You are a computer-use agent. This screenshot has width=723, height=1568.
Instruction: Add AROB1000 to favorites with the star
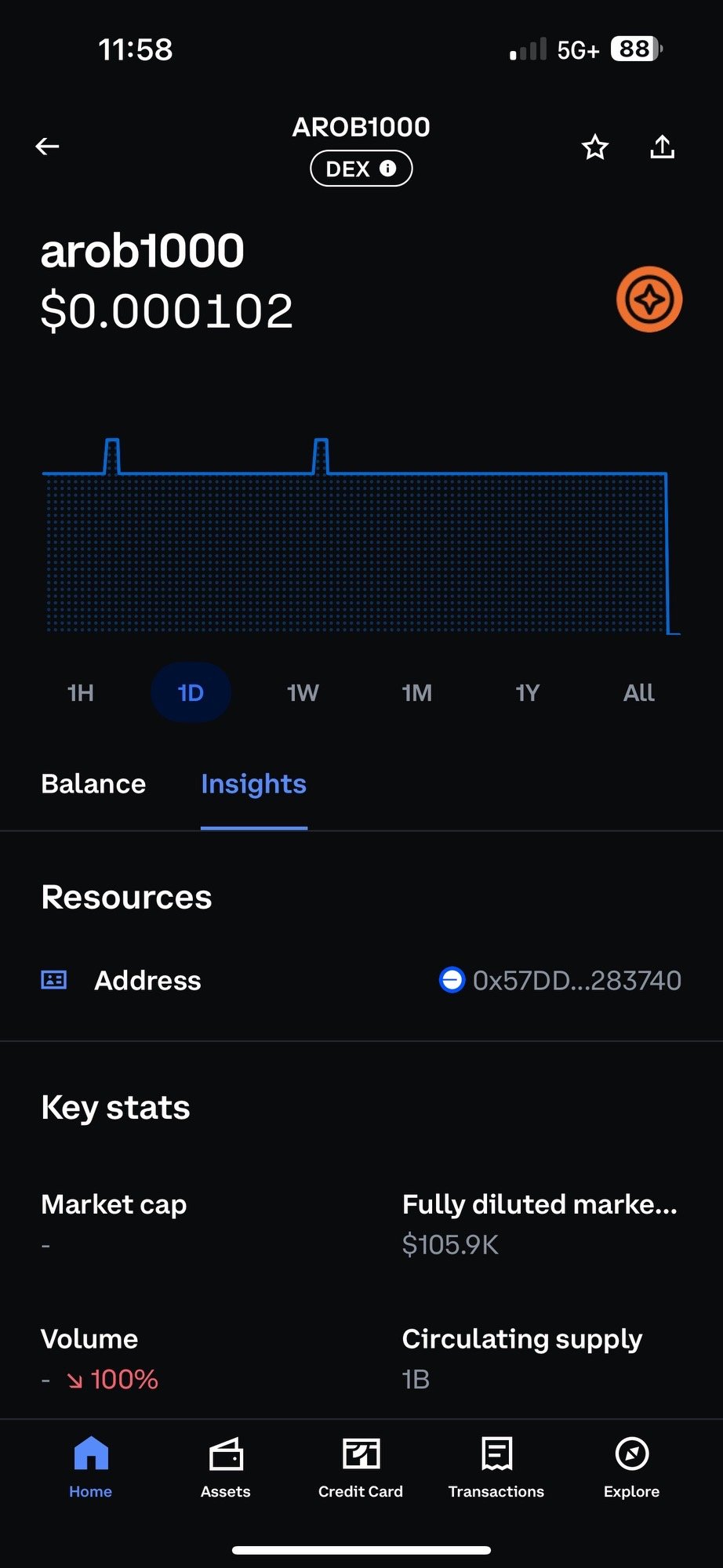click(595, 147)
